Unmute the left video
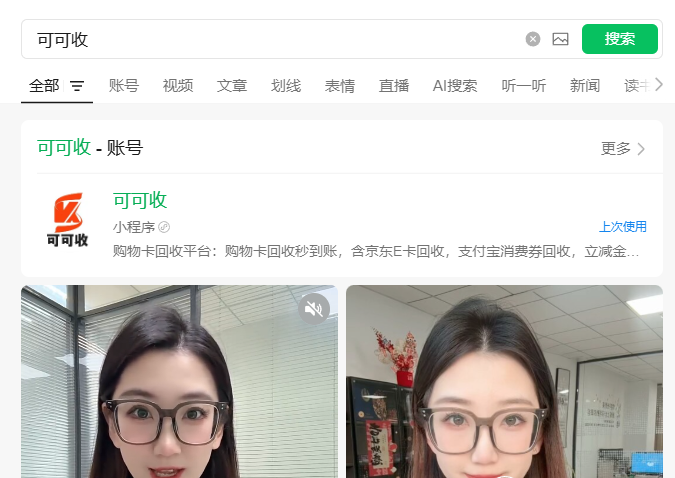 (x=315, y=308)
